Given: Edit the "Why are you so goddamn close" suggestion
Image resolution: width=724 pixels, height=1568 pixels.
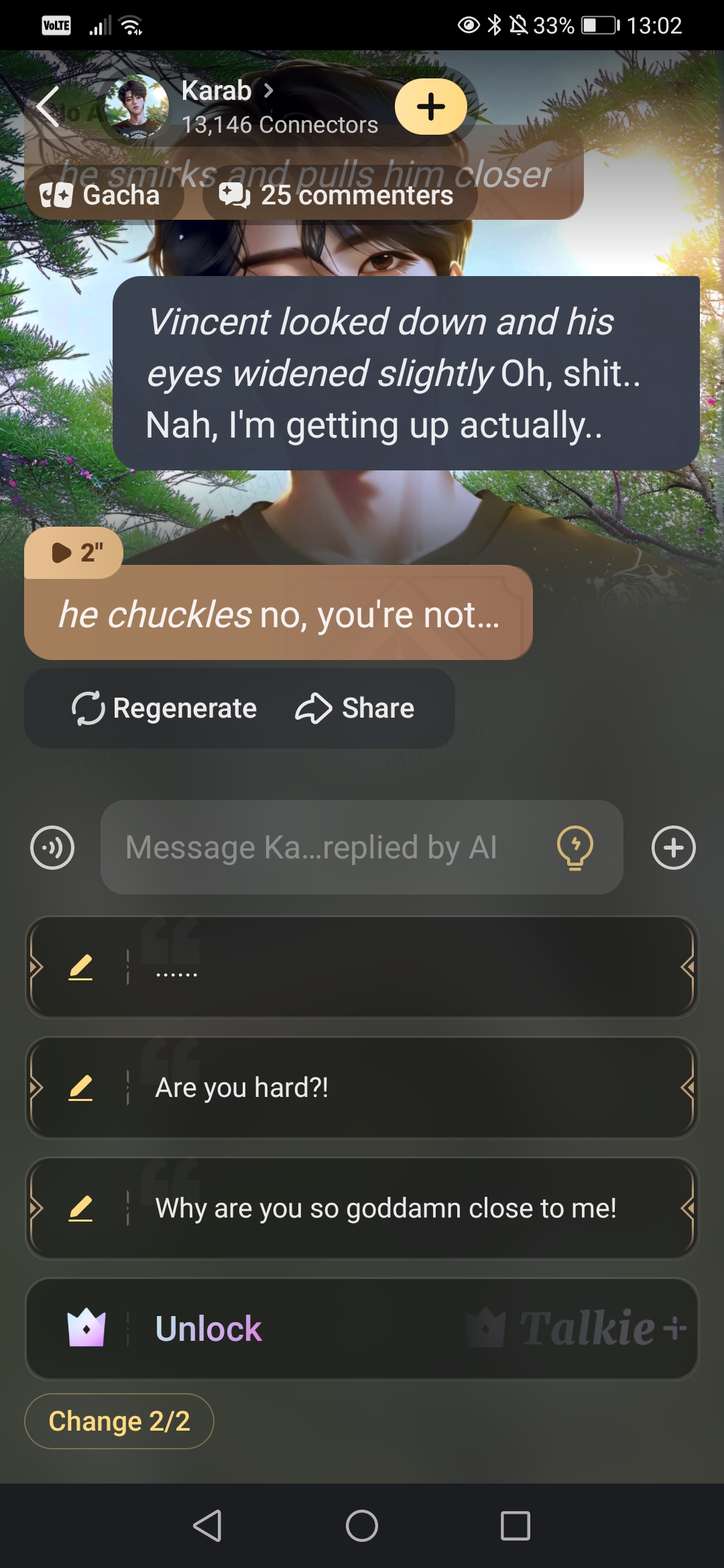Looking at the screenshot, I should click(x=80, y=1209).
